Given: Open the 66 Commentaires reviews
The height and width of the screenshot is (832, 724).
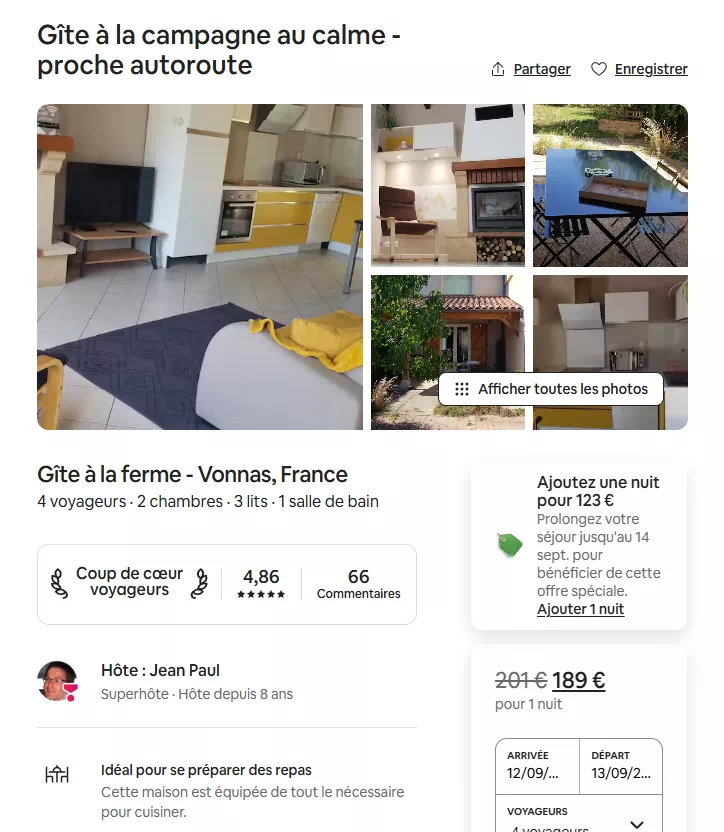Looking at the screenshot, I should 358,584.
